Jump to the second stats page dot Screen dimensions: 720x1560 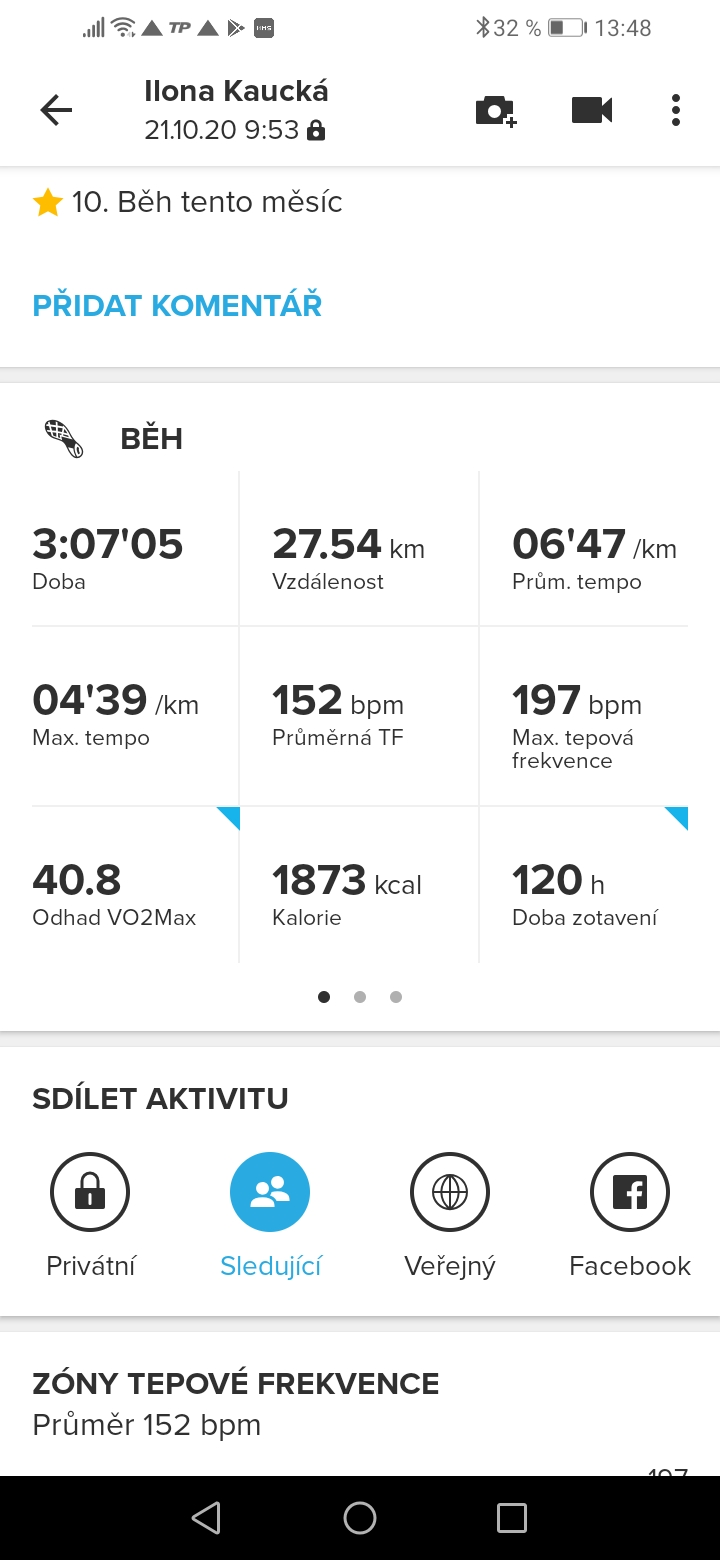360,997
